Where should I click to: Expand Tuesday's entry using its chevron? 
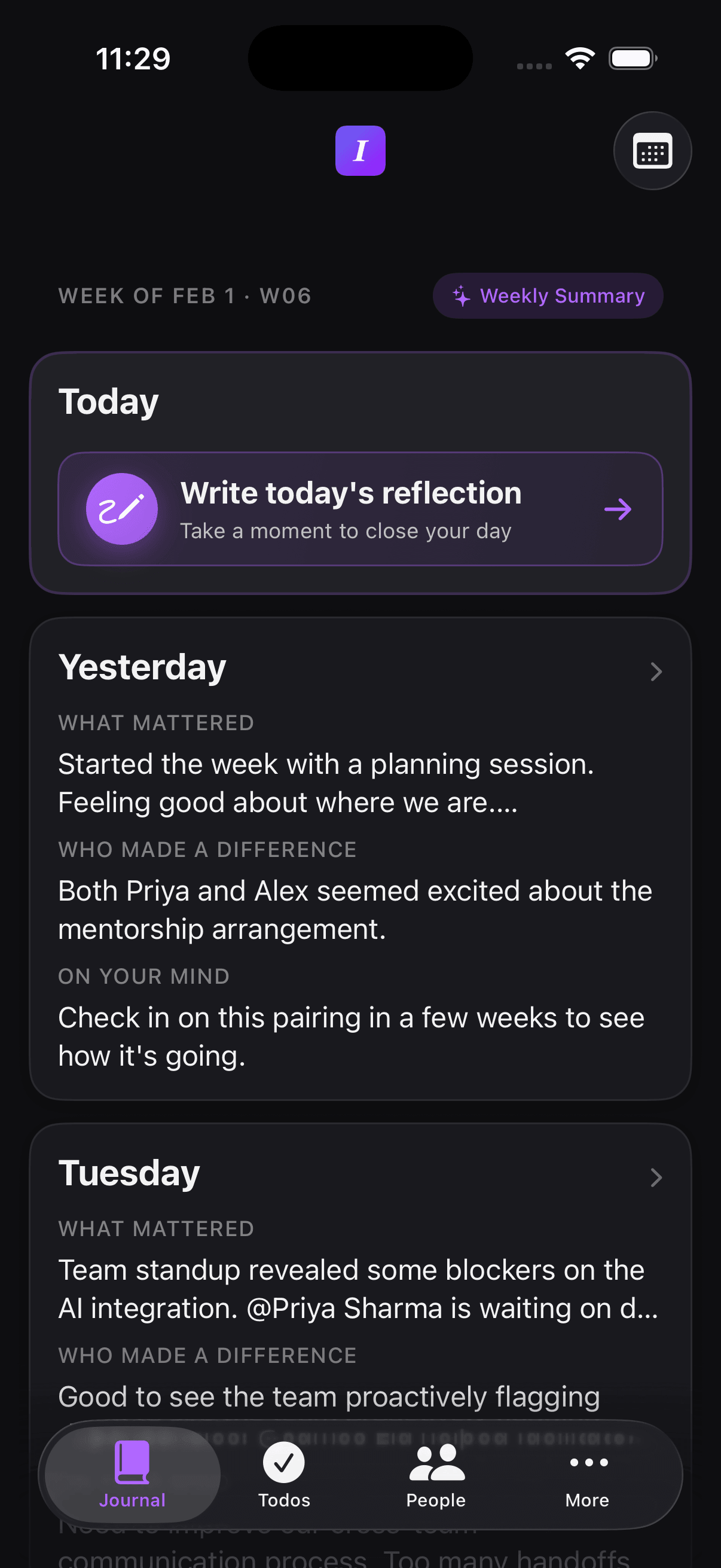(655, 1177)
